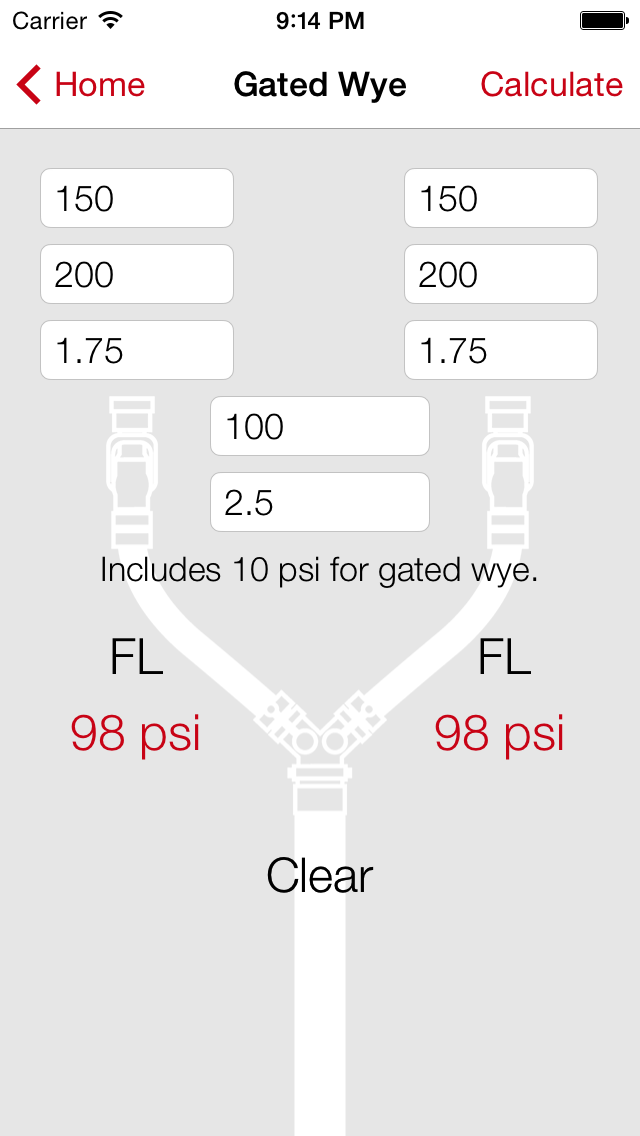Tap Calculate in the navigation bar
The width and height of the screenshot is (640, 1136).
click(552, 85)
